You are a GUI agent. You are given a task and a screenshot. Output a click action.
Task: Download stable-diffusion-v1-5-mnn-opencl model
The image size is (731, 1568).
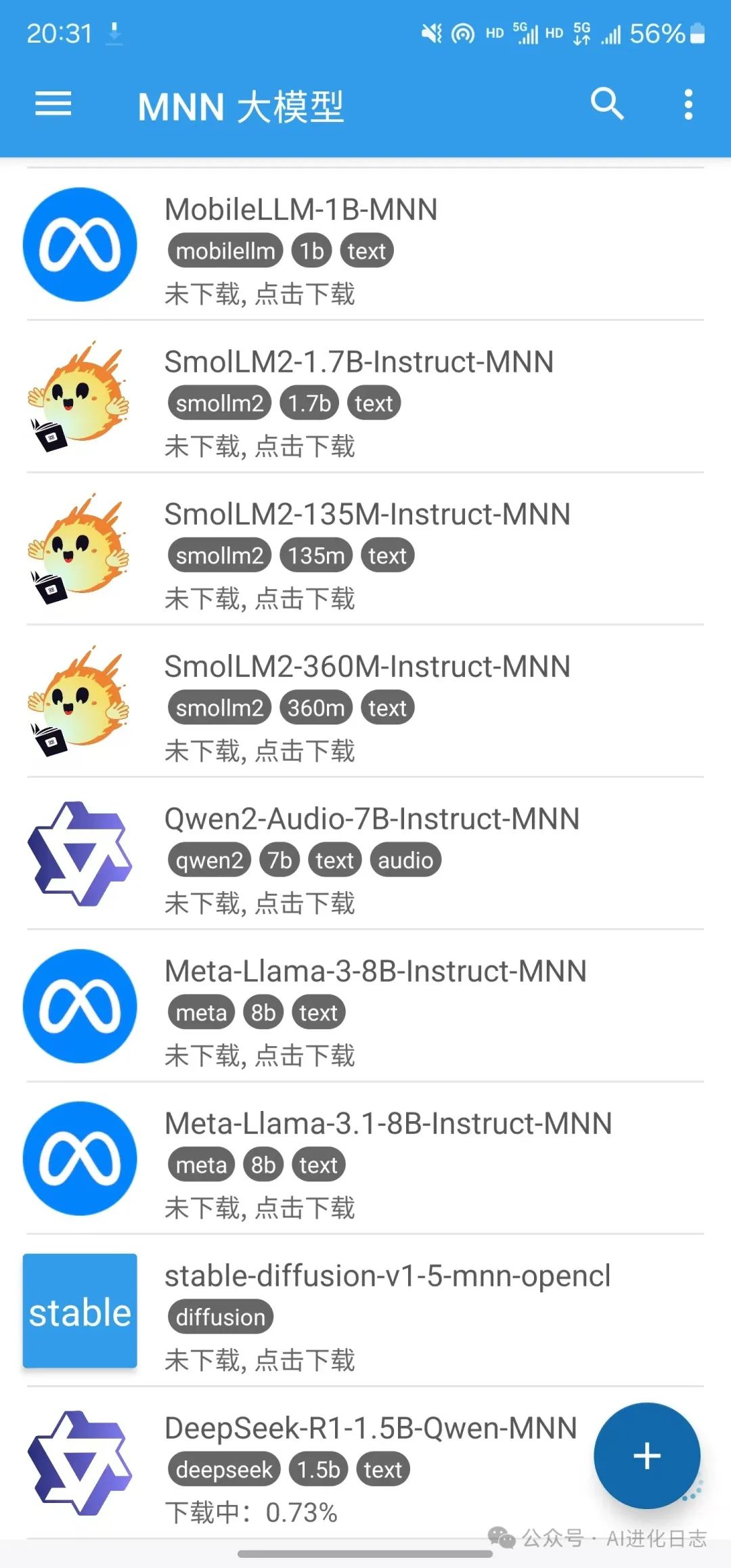click(365, 1311)
